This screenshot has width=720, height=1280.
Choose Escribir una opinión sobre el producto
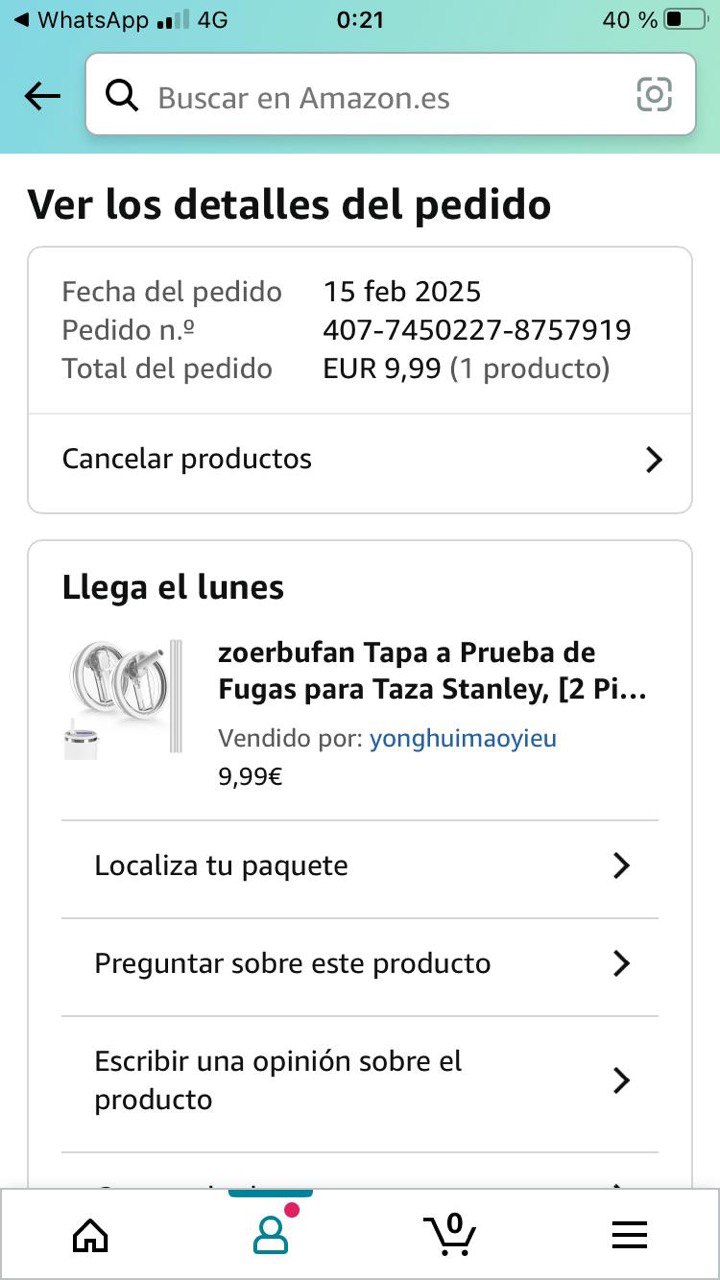click(360, 1081)
